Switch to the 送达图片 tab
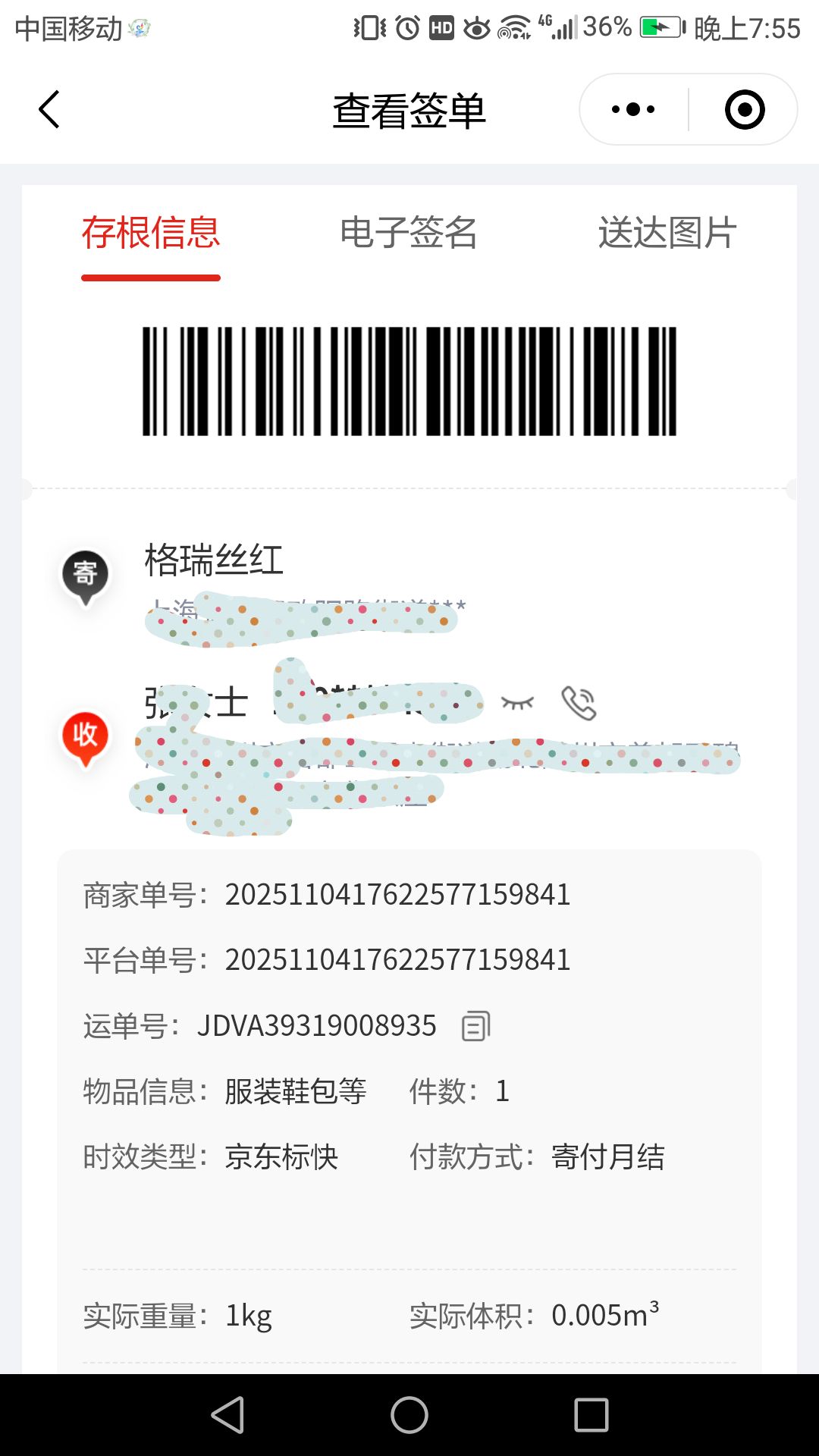The height and width of the screenshot is (1456, 819). (x=667, y=233)
